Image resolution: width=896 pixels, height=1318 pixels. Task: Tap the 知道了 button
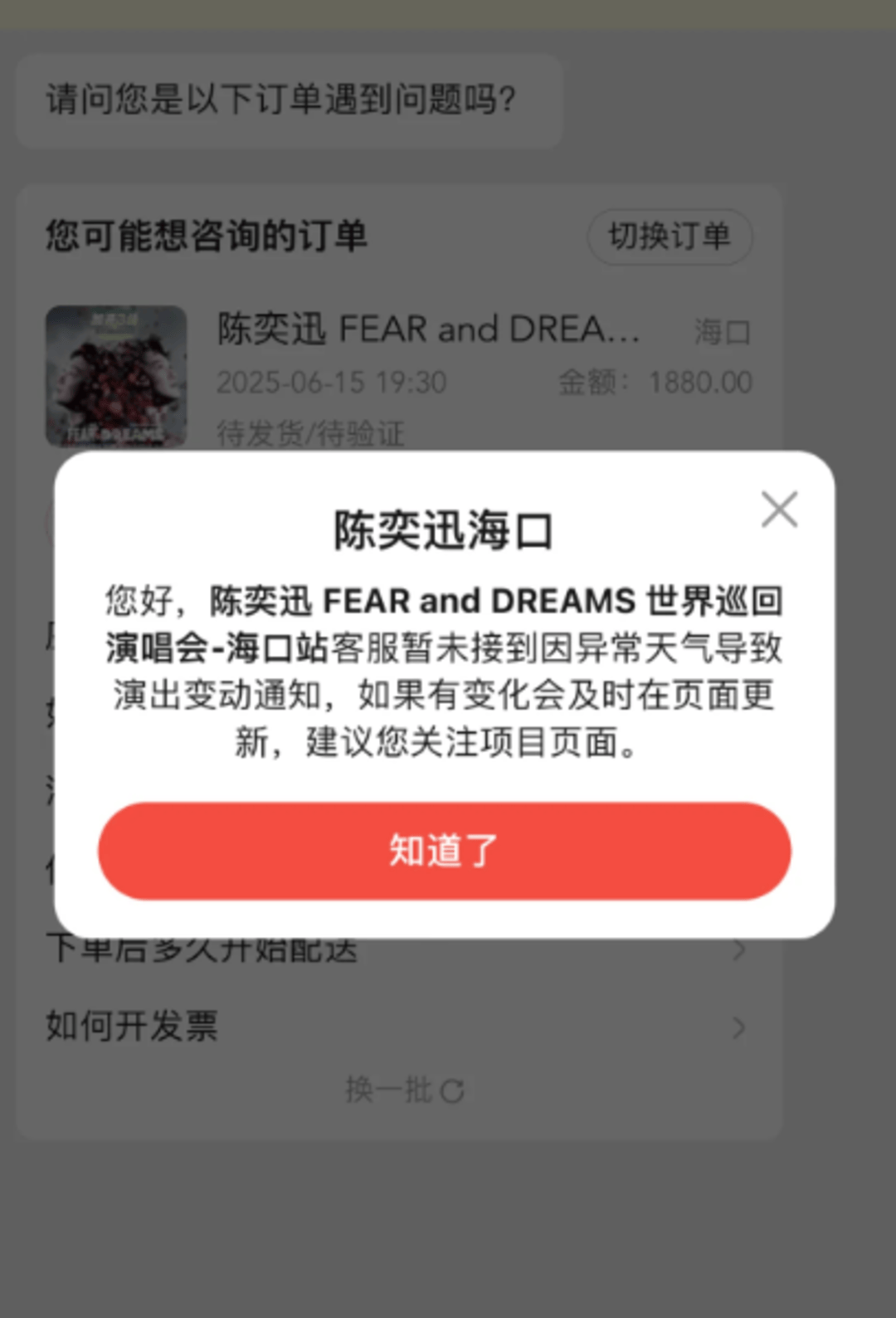point(444,851)
